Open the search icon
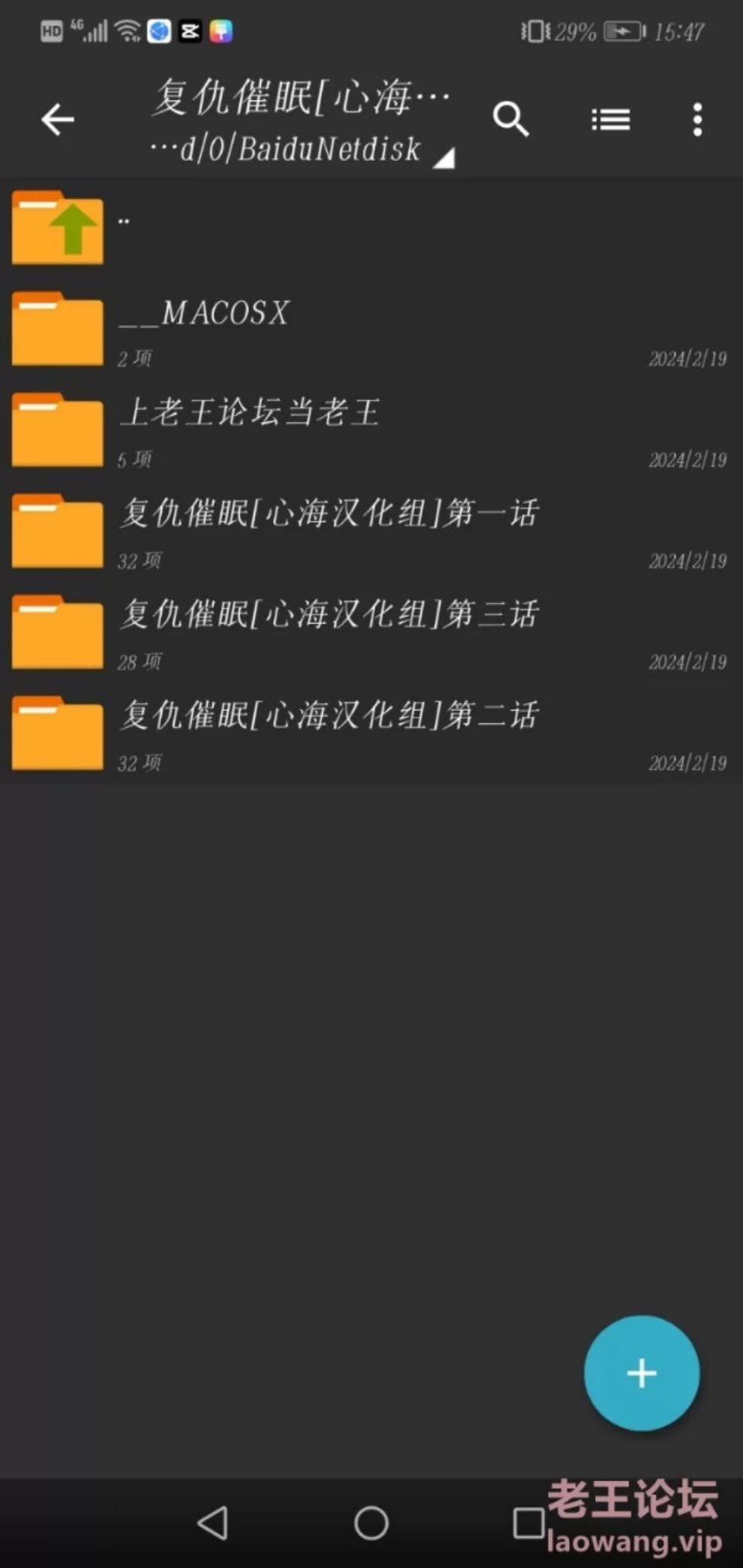The height and width of the screenshot is (1568, 743). pyautogui.click(x=511, y=119)
